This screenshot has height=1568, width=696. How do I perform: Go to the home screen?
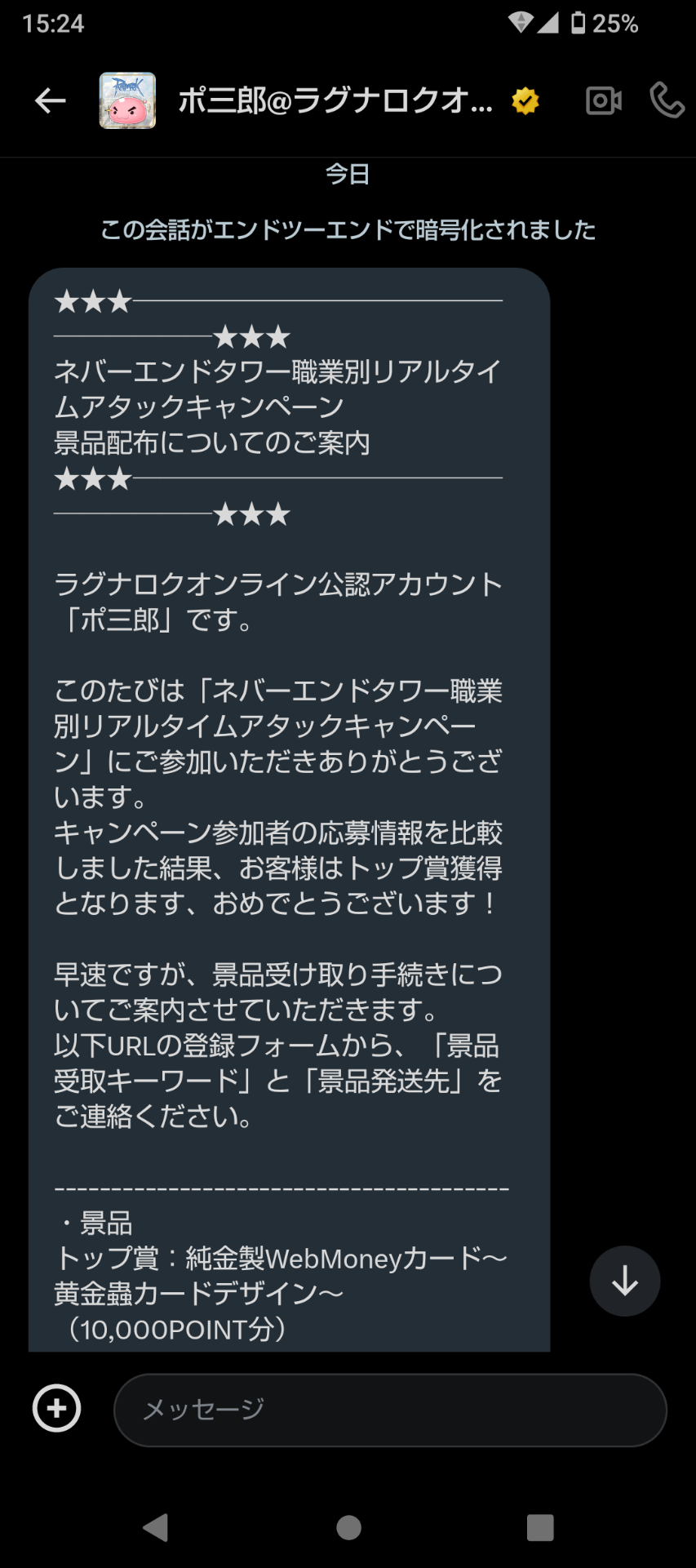[348, 1527]
